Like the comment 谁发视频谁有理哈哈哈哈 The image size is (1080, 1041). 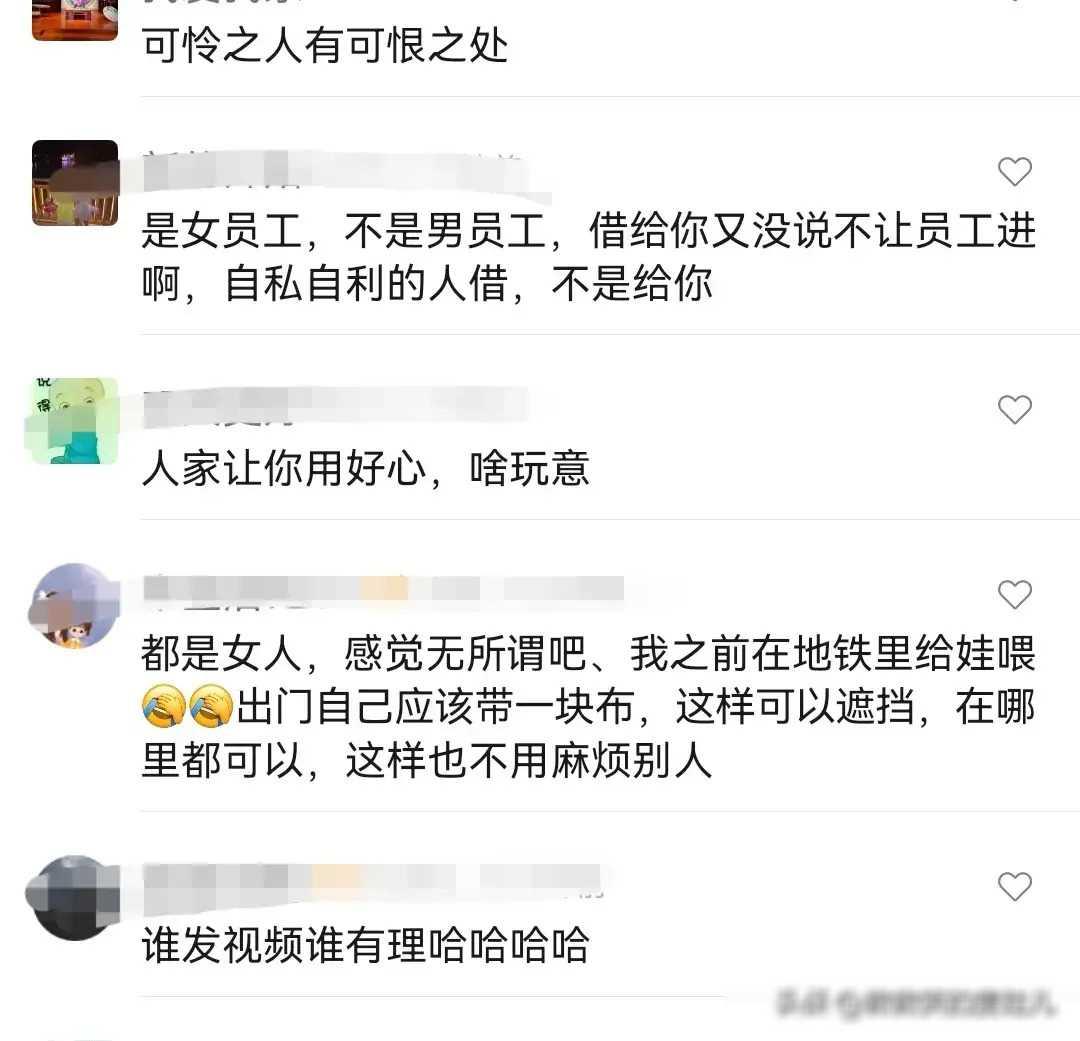(x=1014, y=886)
